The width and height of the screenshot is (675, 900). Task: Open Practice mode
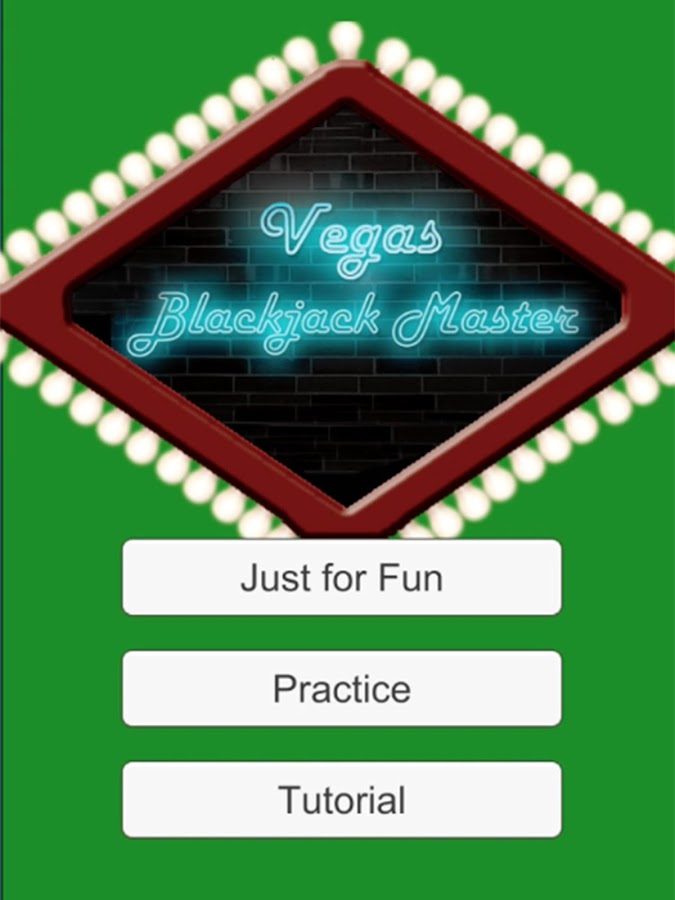click(x=341, y=689)
